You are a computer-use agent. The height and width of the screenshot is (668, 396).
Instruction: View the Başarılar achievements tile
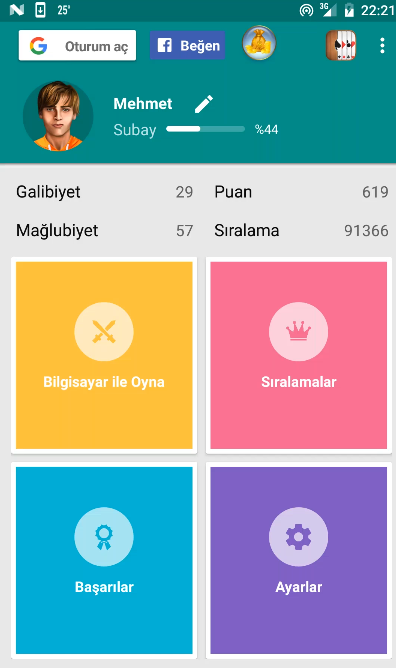click(x=104, y=560)
